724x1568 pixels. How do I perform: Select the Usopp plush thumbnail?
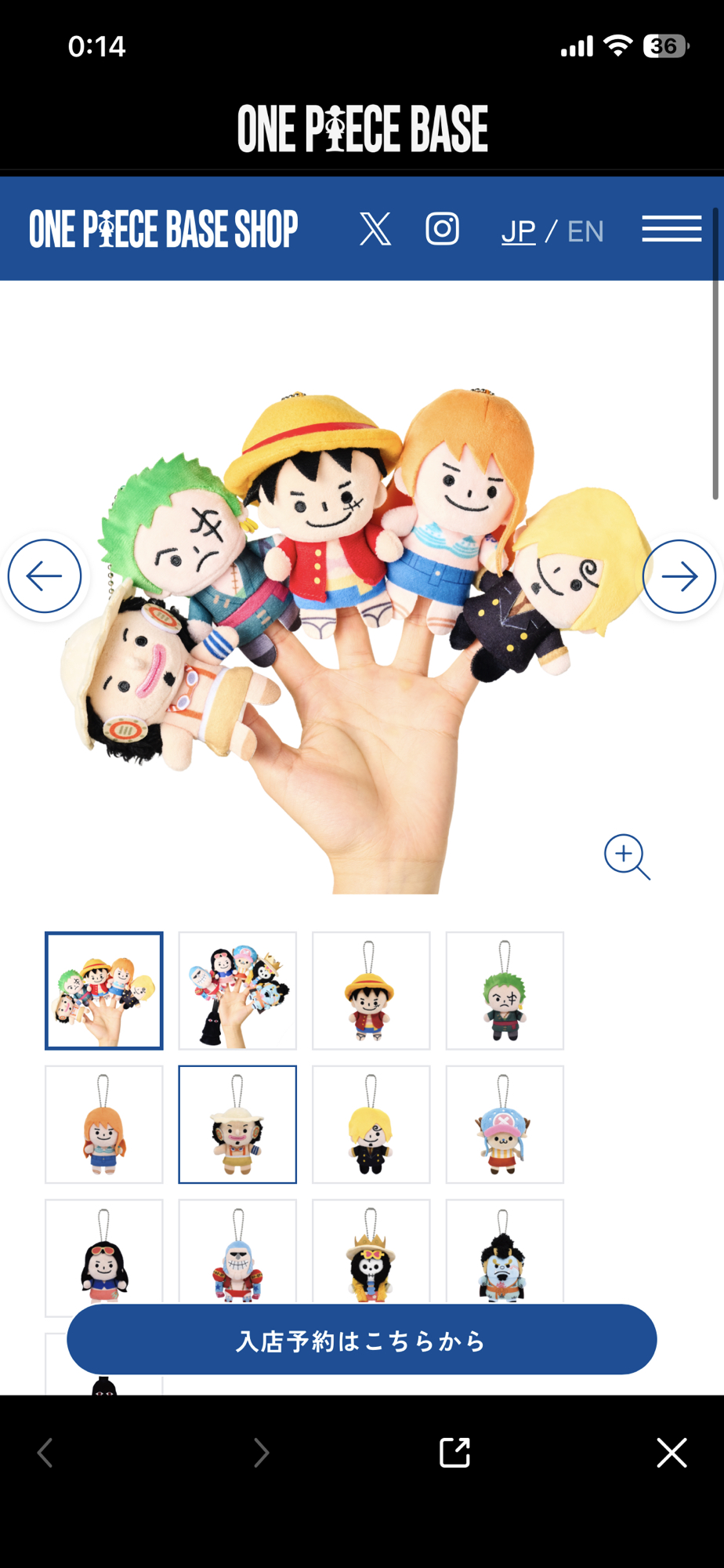(237, 1124)
